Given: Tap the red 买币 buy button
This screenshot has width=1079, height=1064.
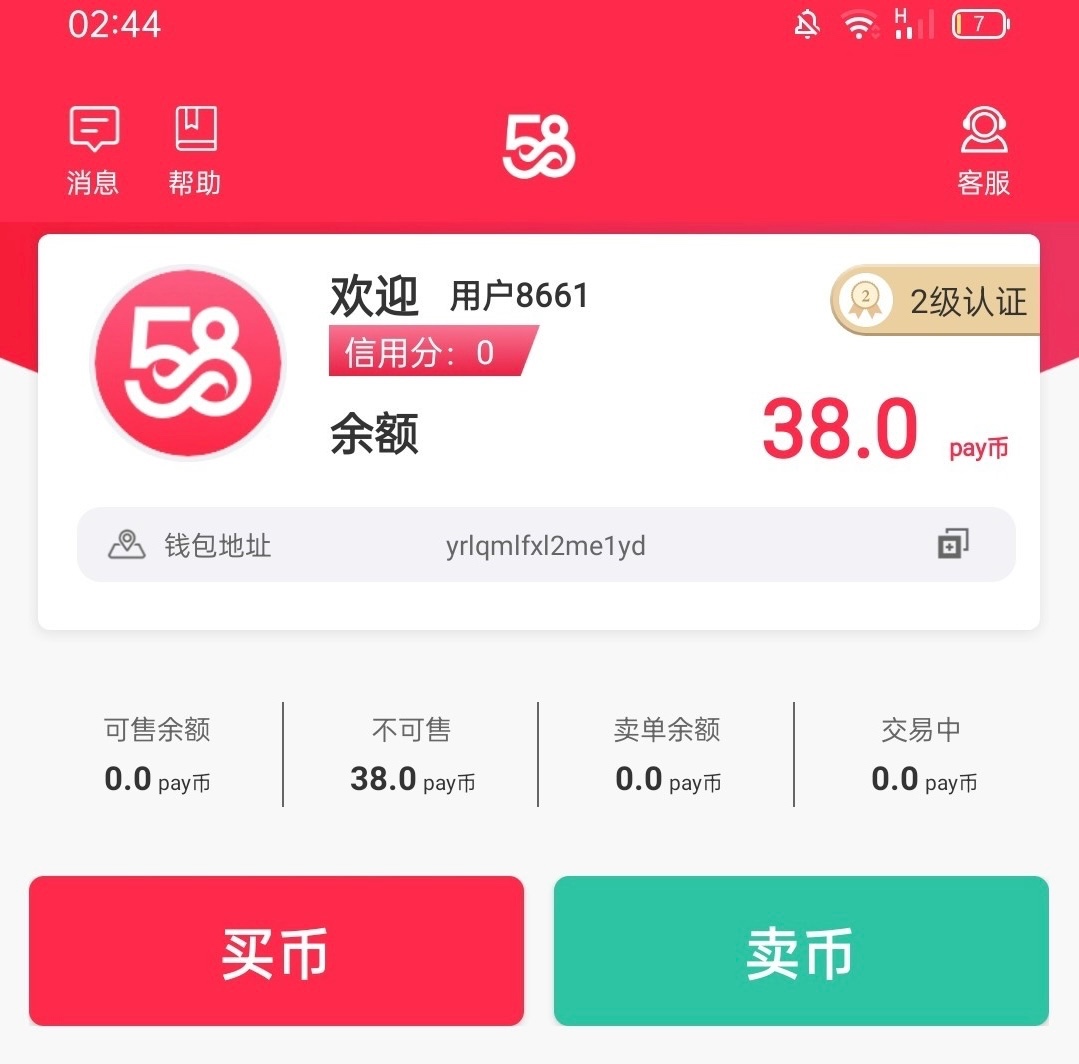Looking at the screenshot, I should [276, 951].
